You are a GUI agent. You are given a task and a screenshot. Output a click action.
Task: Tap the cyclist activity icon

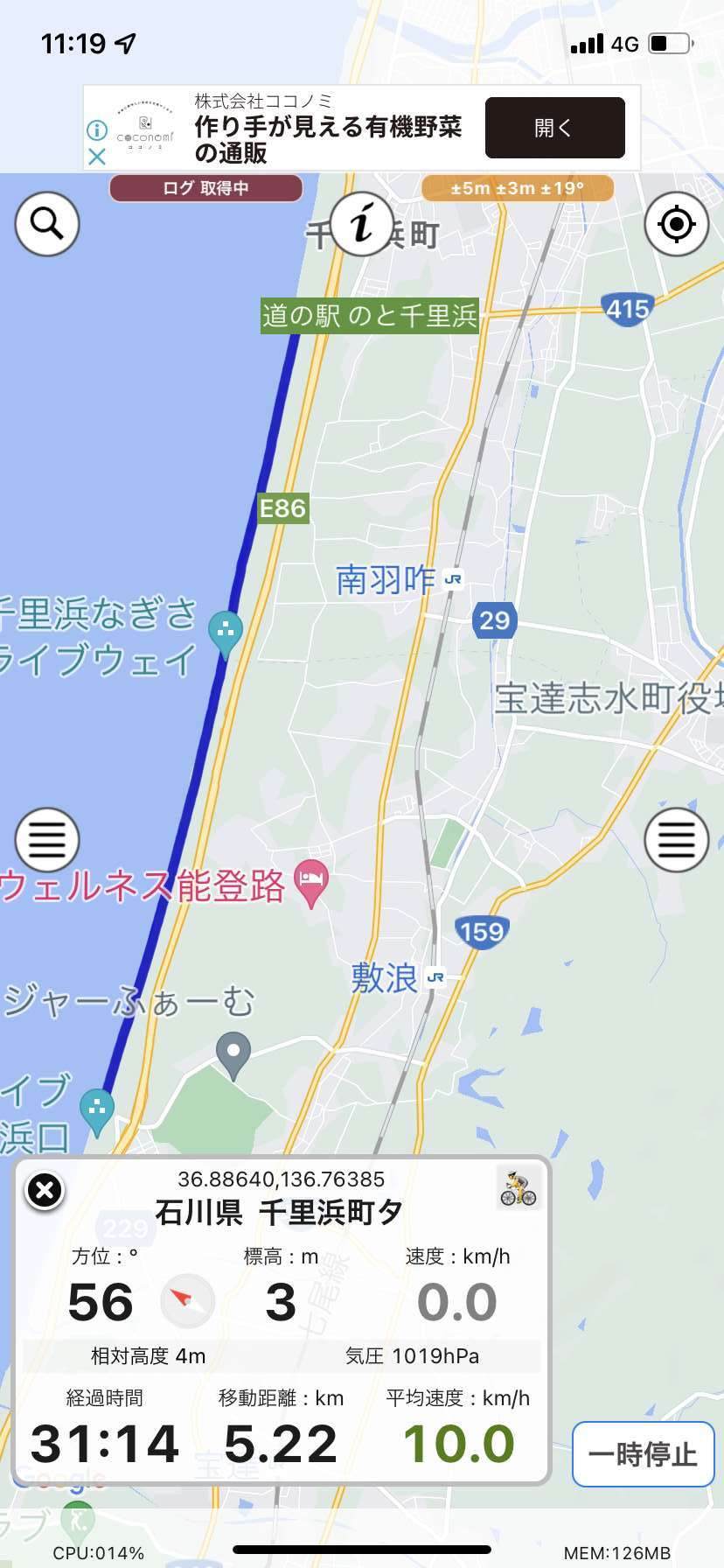point(519,1187)
